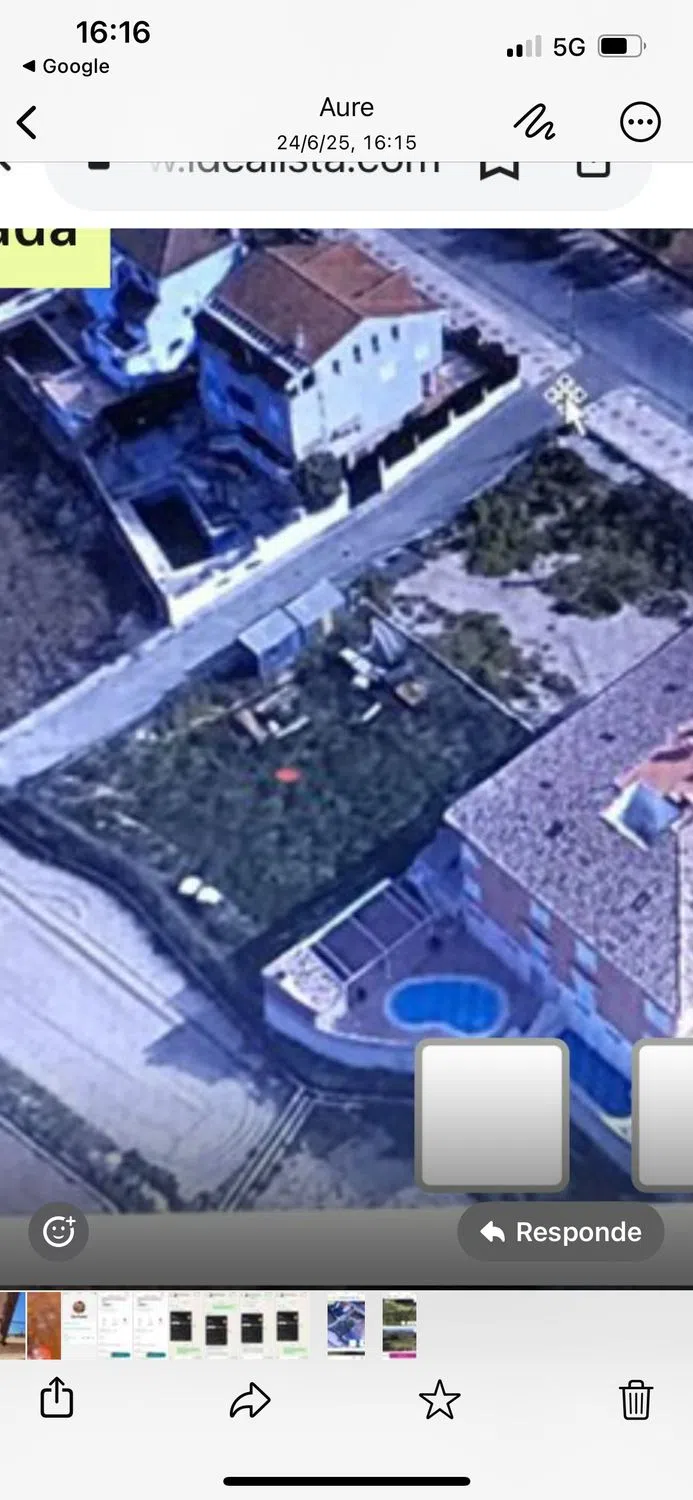The width and height of the screenshot is (693, 1500).
Task: Go back to the Aure chat
Action: tap(27, 123)
